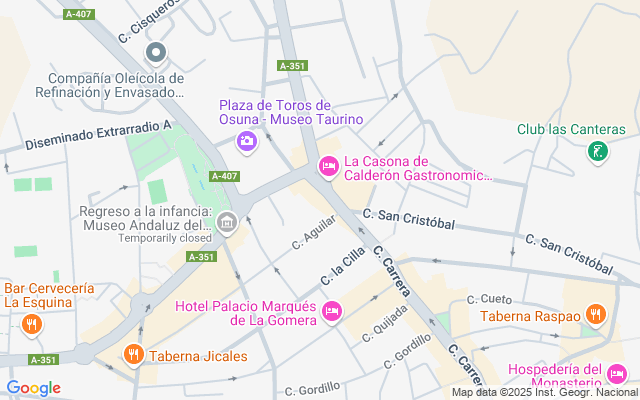
Task: Open Bar Cervecería La Esquina restaurant pin
Action: 31,324
